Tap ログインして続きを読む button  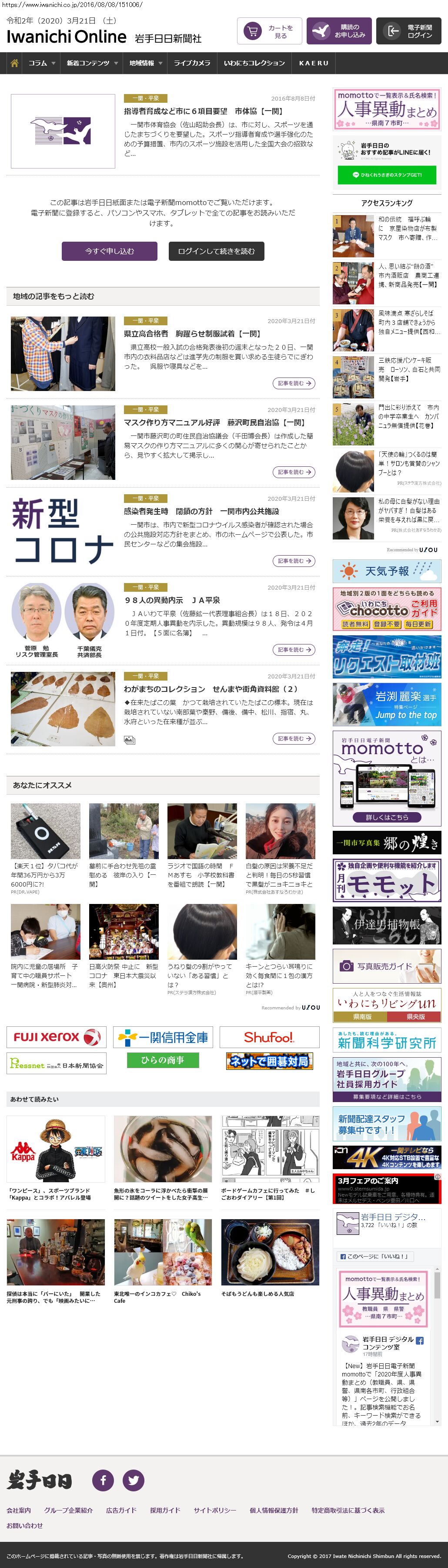click(x=217, y=251)
